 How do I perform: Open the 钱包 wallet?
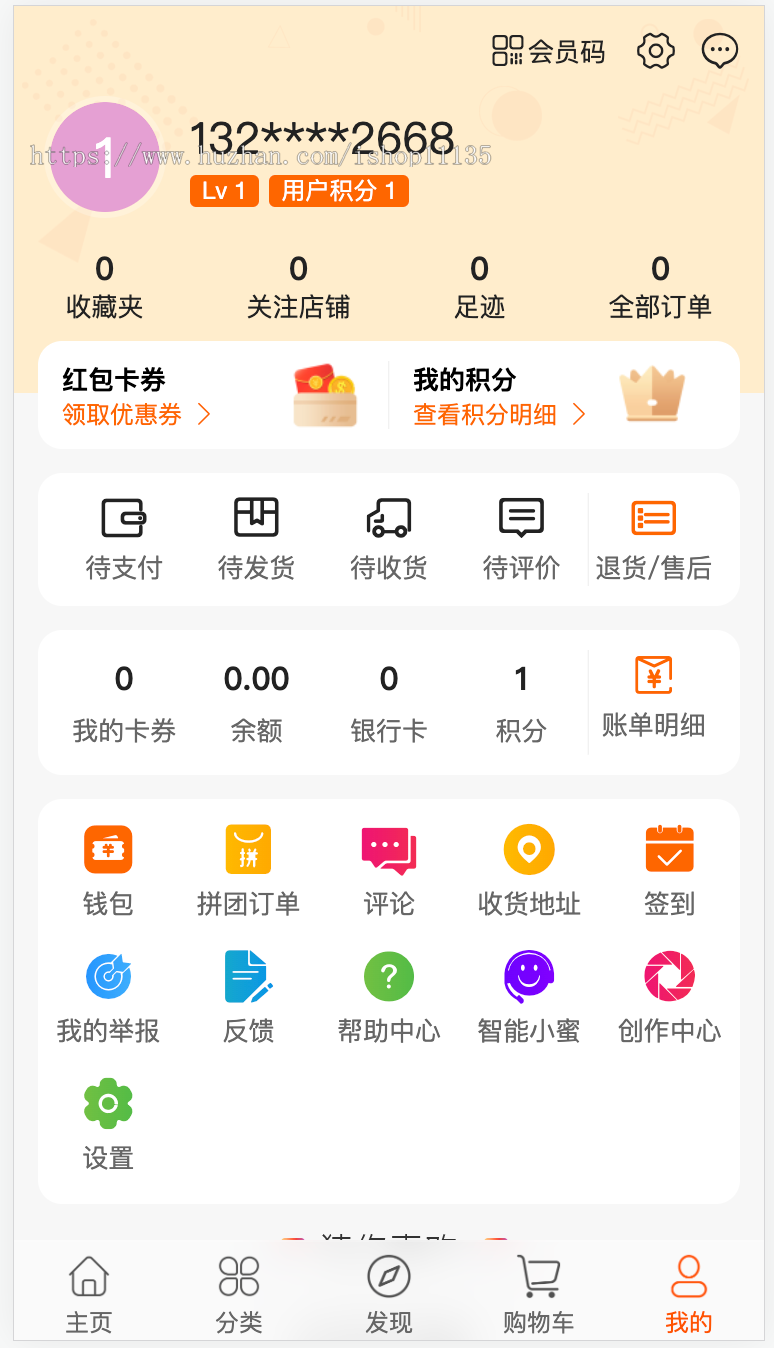pos(108,869)
